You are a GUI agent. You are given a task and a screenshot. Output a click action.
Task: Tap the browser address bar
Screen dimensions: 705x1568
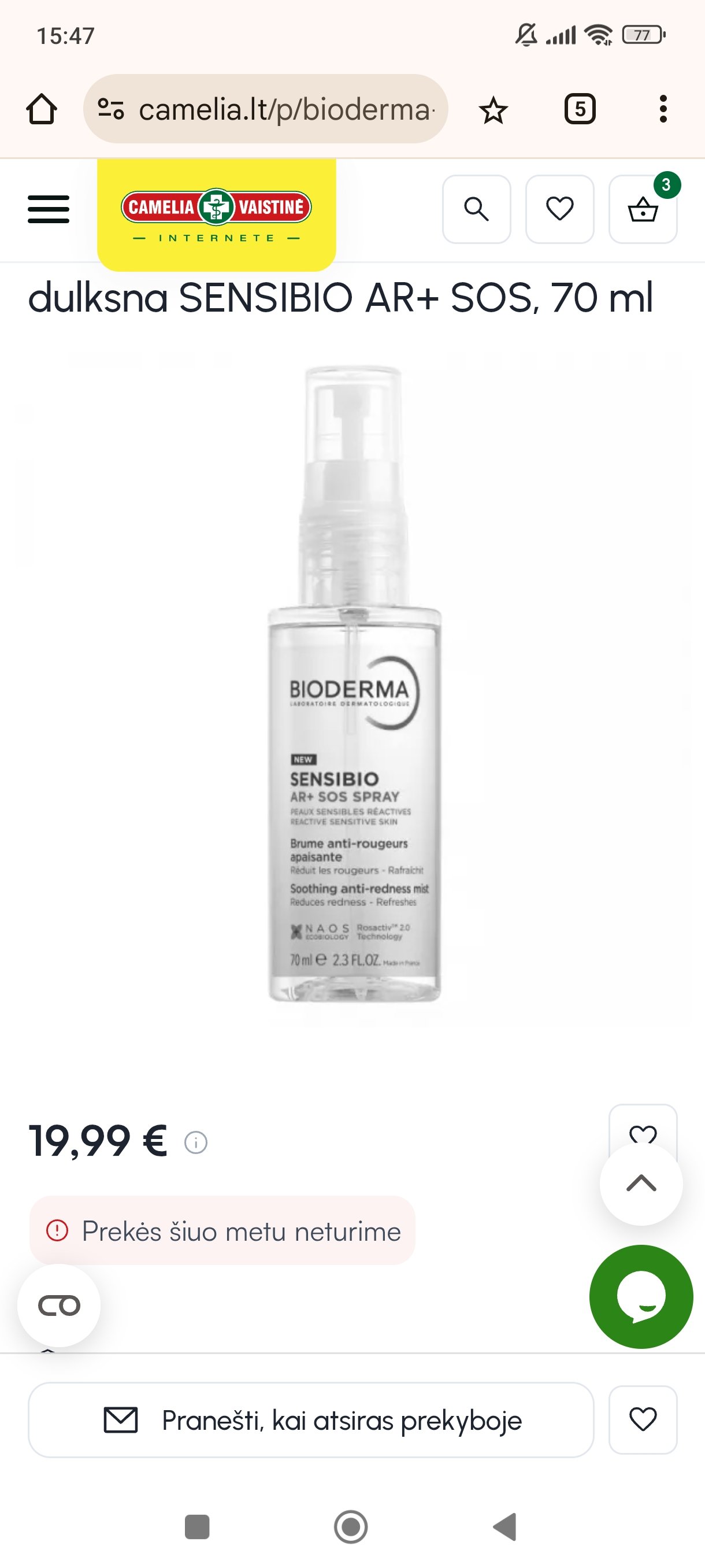coord(266,109)
